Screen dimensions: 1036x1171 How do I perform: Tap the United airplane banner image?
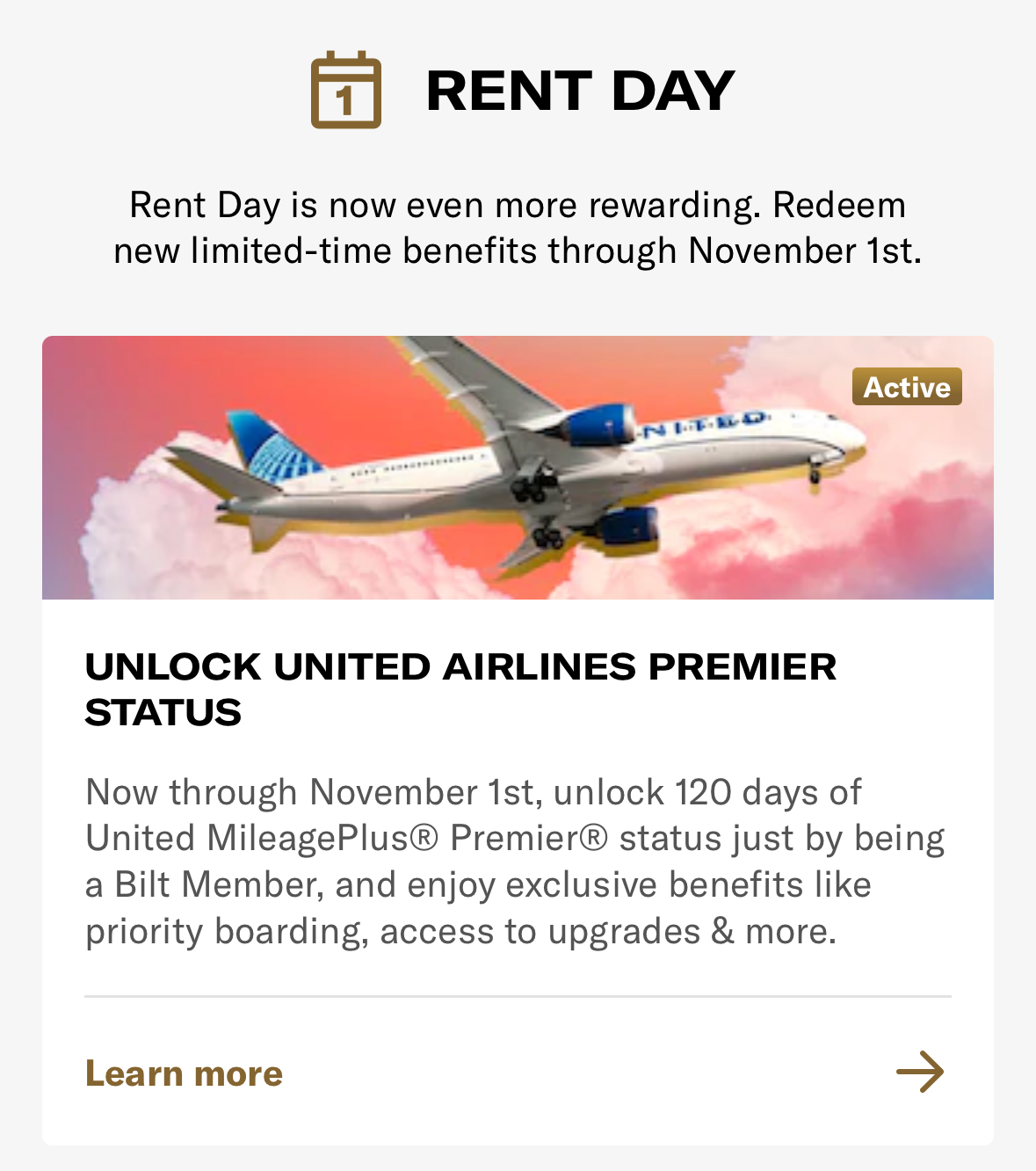pyautogui.click(x=518, y=464)
